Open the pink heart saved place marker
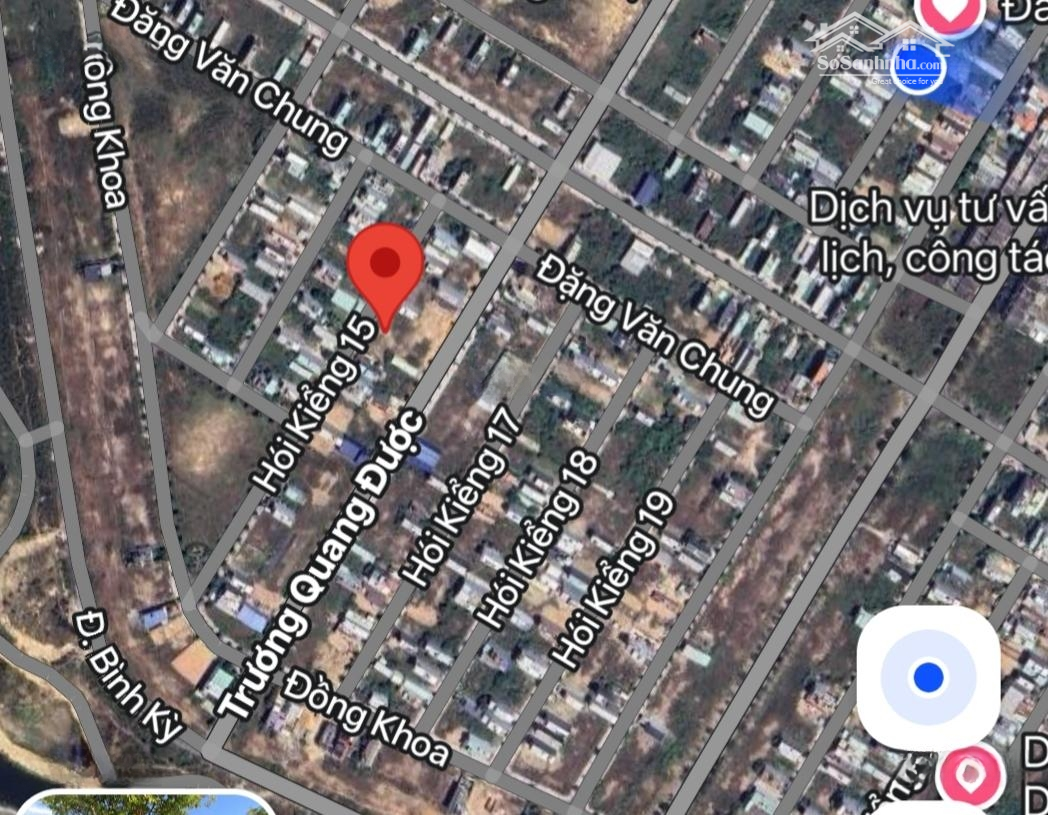 (x=949, y=14)
